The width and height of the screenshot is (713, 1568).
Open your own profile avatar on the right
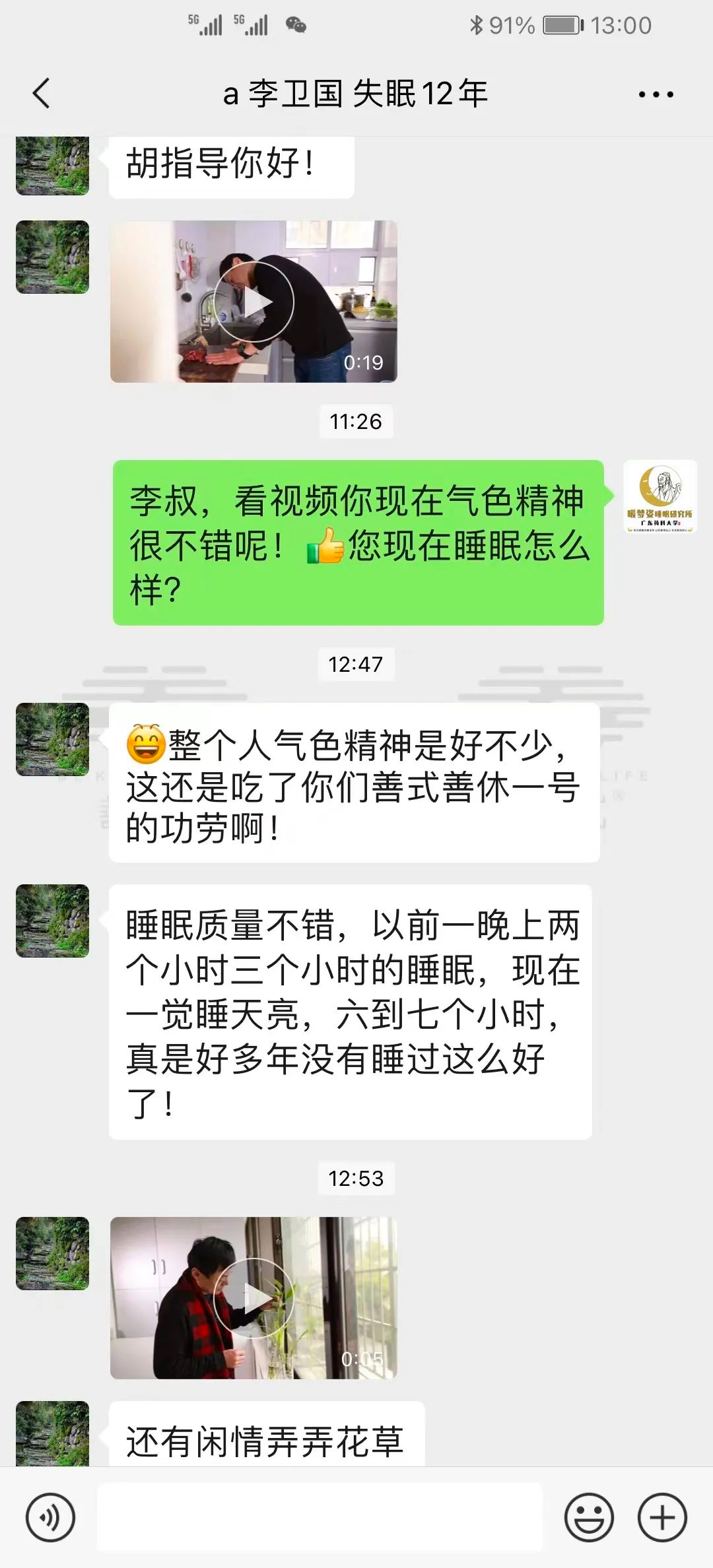[660, 496]
